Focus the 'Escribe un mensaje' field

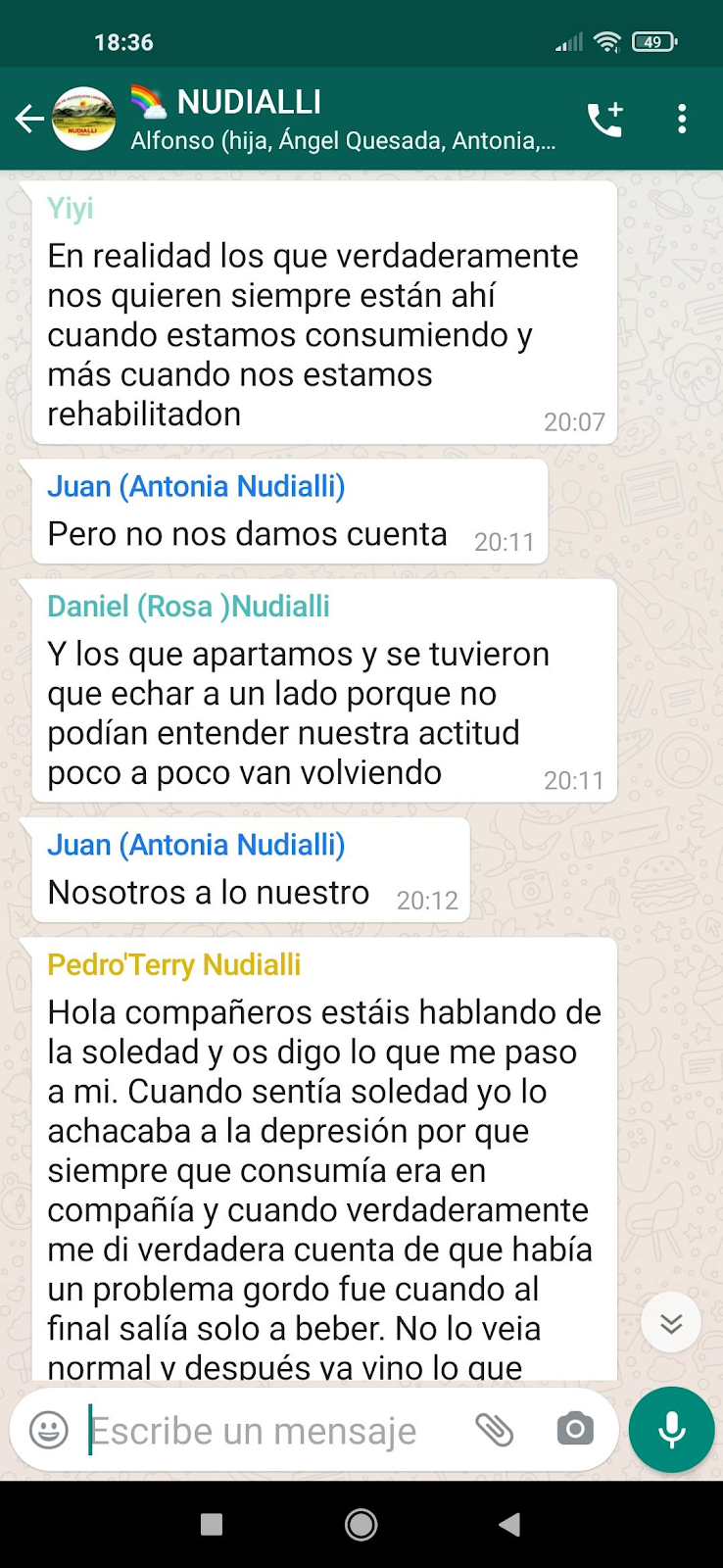pyautogui.click(x=265, y=1431)
